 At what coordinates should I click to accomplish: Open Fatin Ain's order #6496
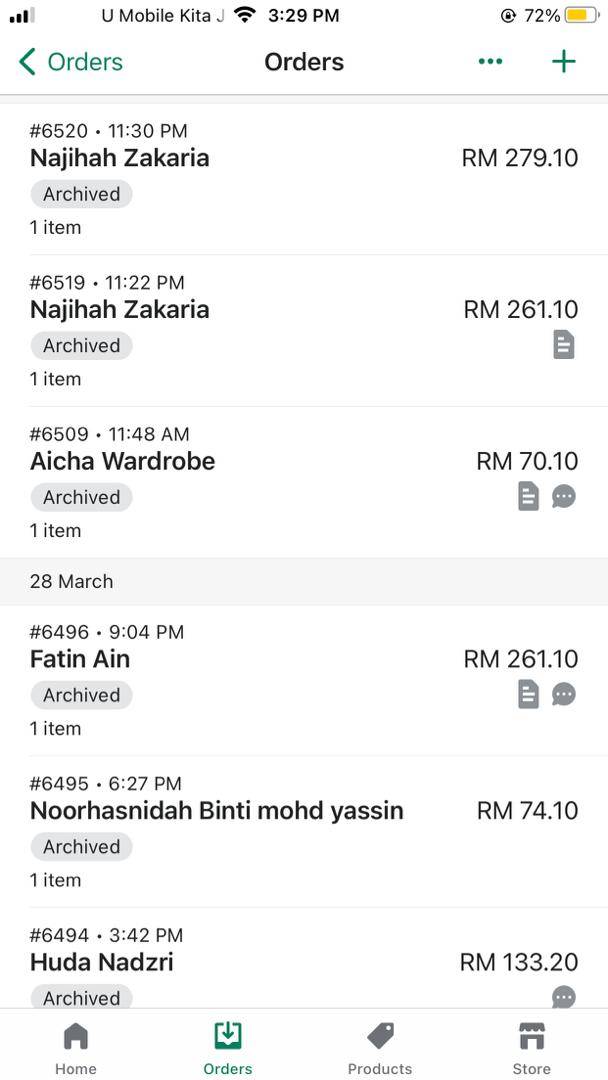tap(304, 680)
